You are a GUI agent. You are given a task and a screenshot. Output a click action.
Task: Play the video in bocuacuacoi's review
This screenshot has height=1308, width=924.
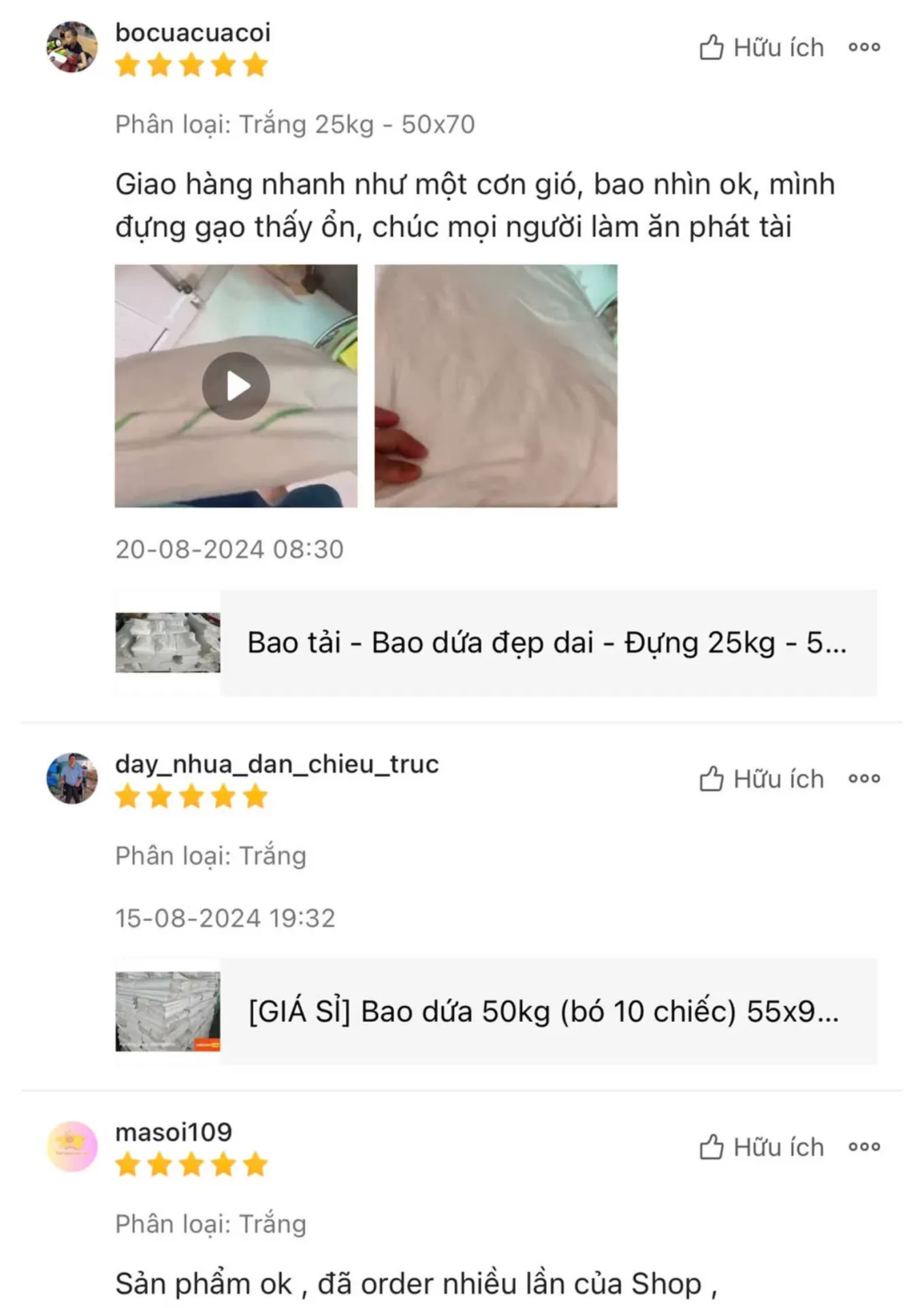237,385
